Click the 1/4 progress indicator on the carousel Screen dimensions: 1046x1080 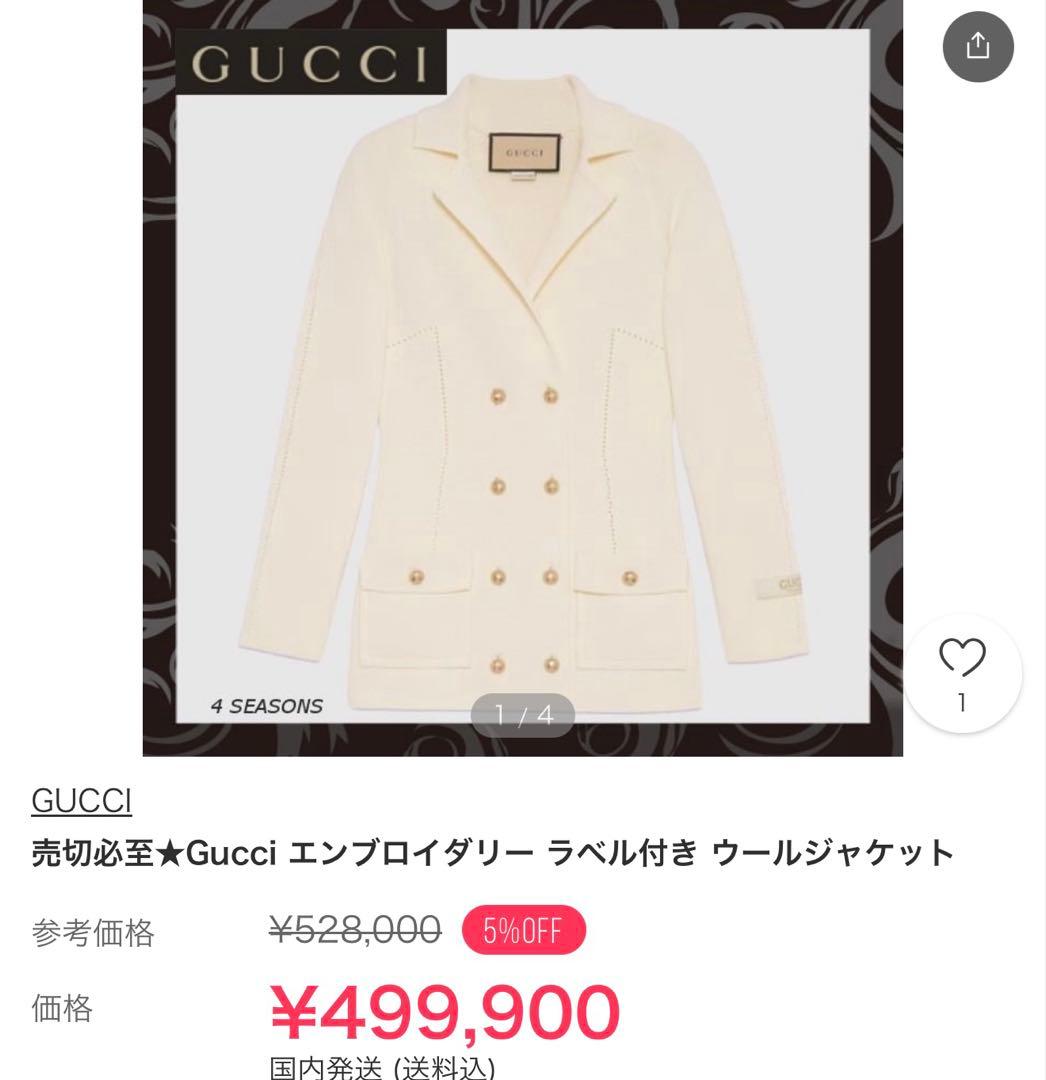[524, 715]
